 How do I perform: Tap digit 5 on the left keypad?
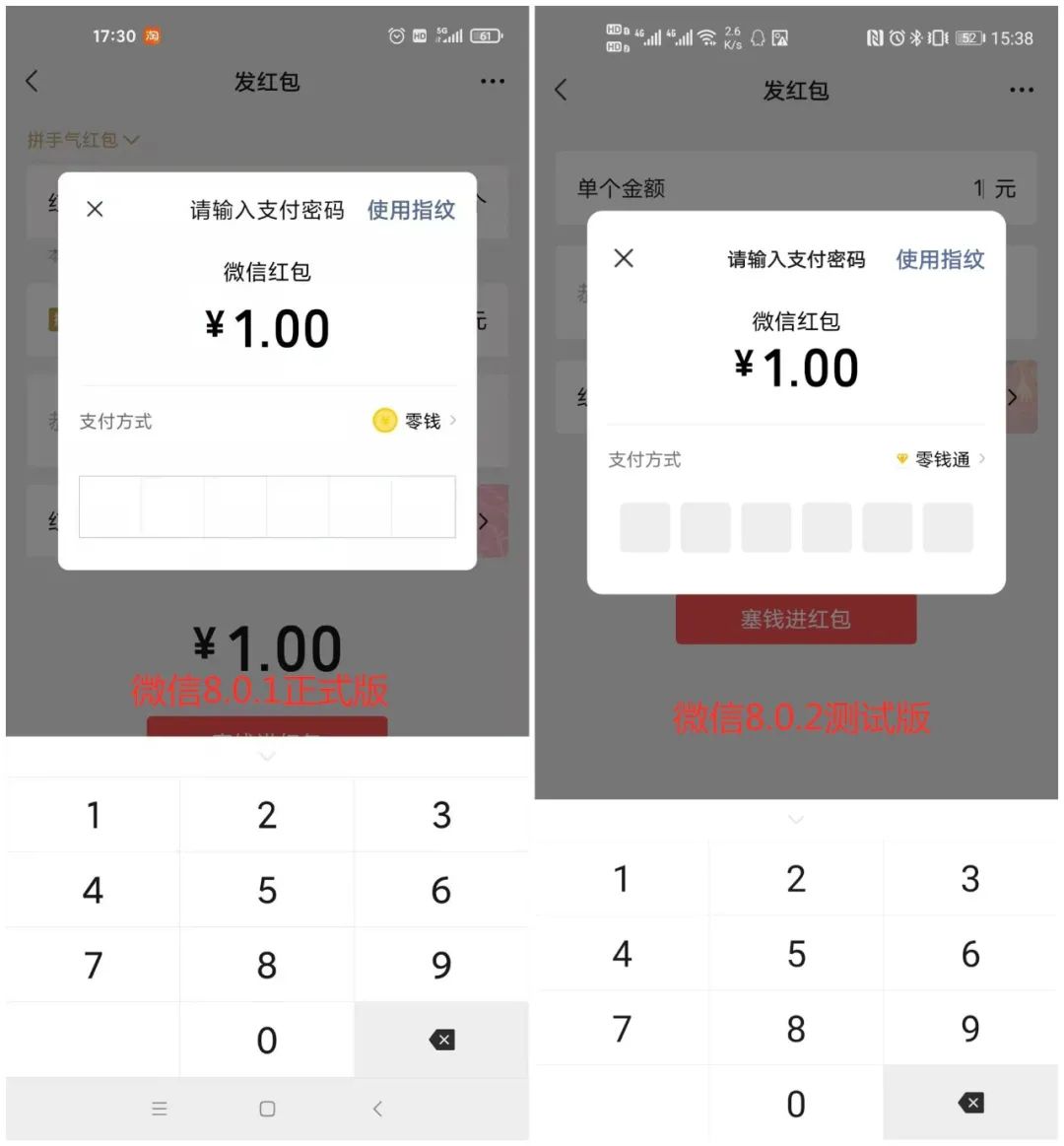click(x=266, y=890)
